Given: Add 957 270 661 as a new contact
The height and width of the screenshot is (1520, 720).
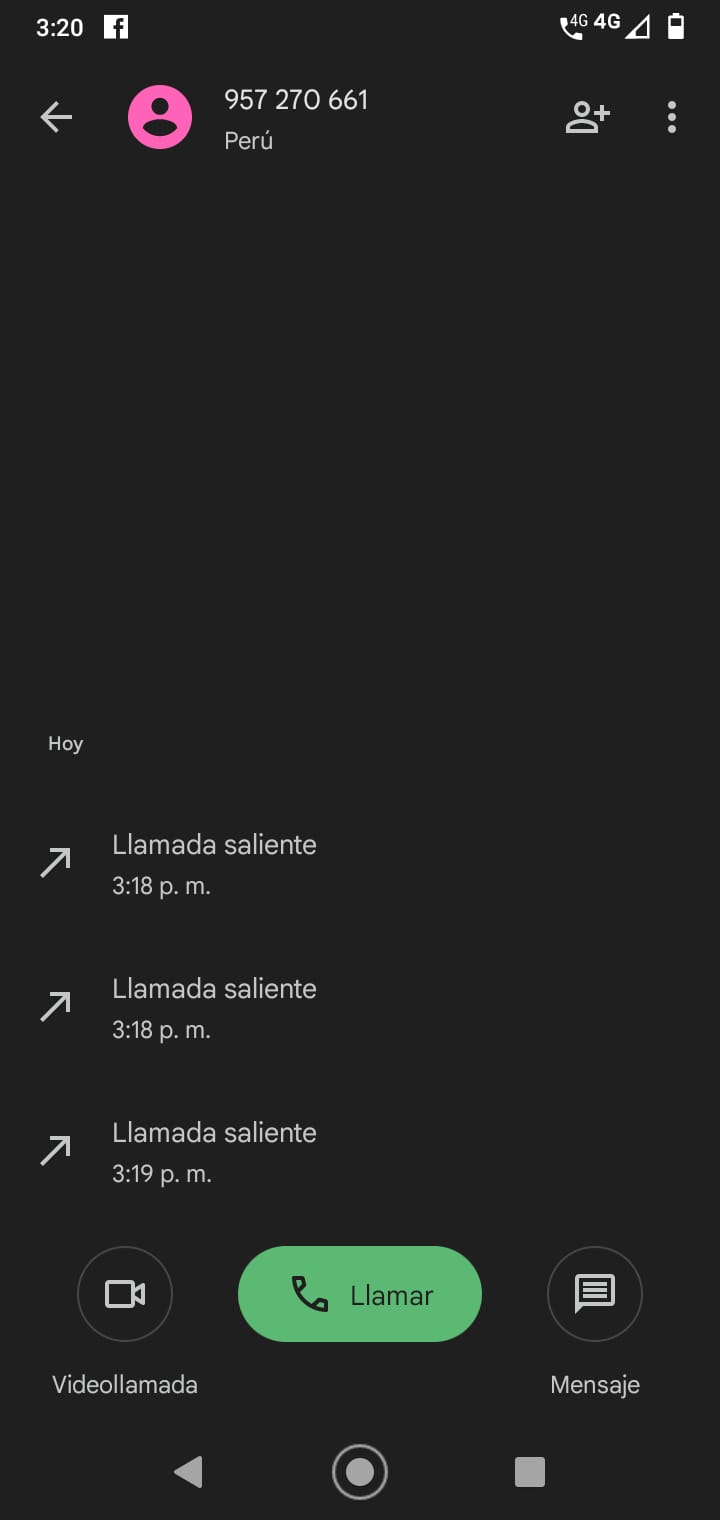Looking at the screenshot, I should (x=587, y=118).
